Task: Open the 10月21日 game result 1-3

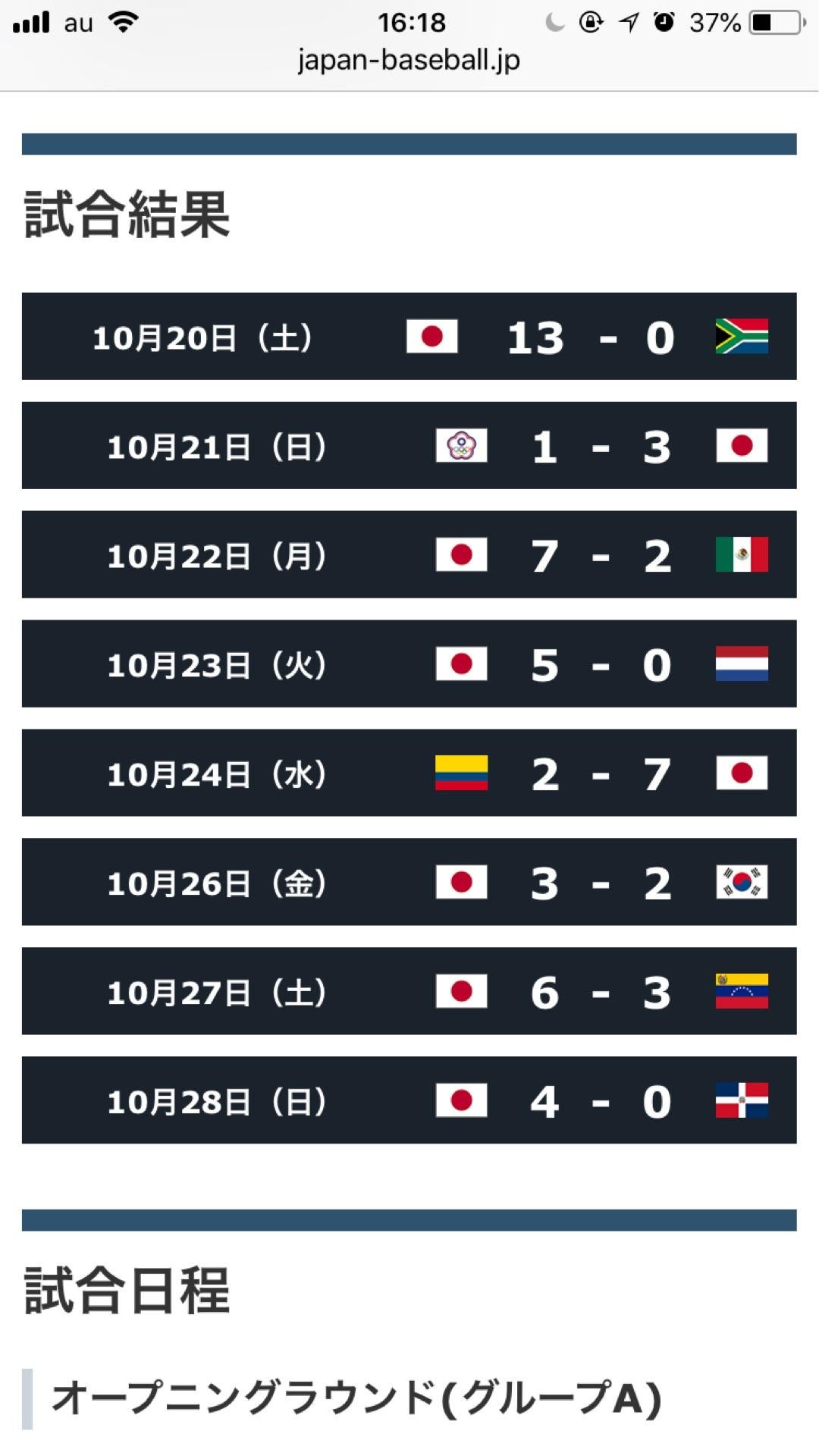Action: coord(409,446)
